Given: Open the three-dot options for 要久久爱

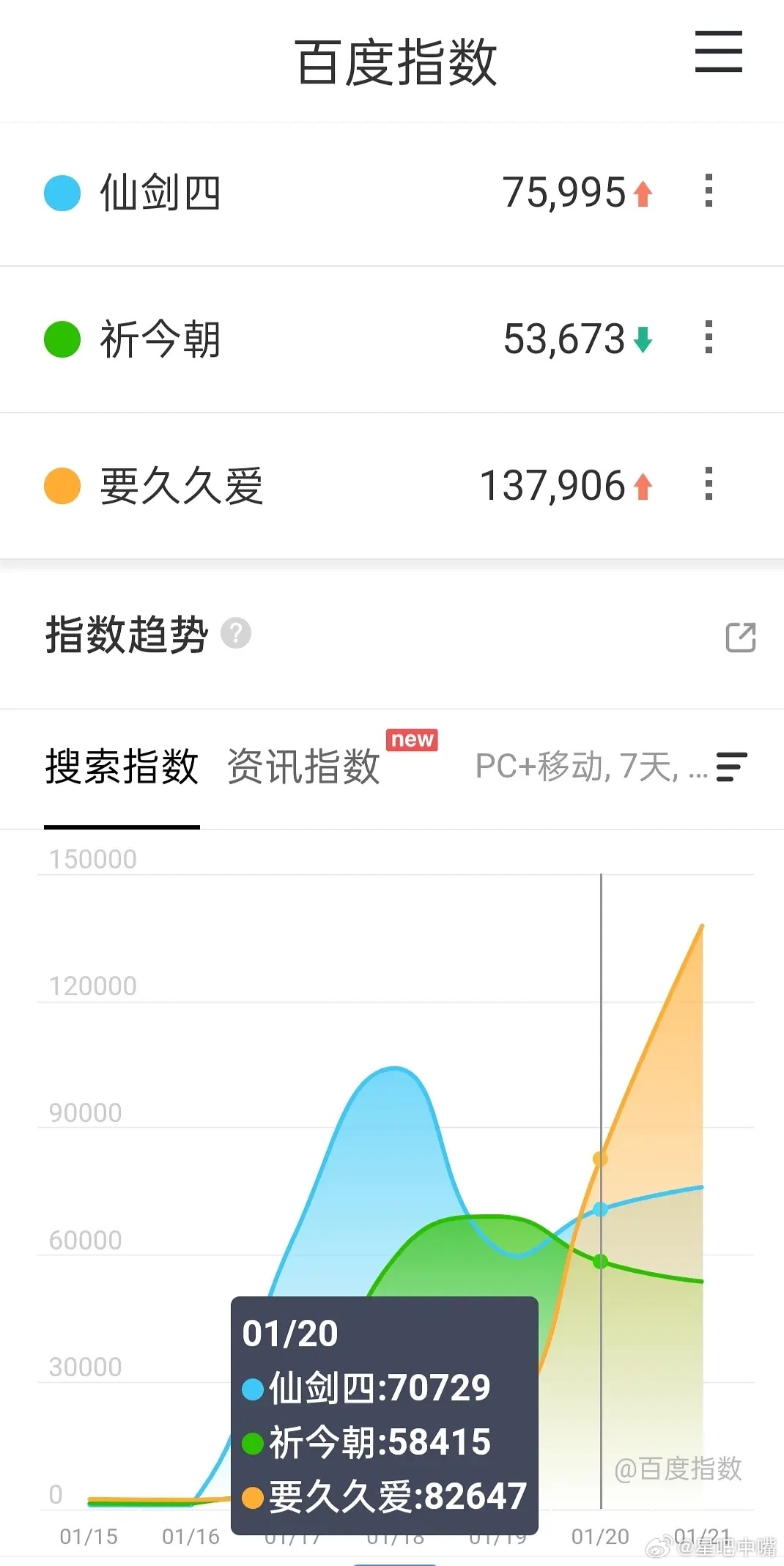Looking at the screenshot, I should coord(707,484).
